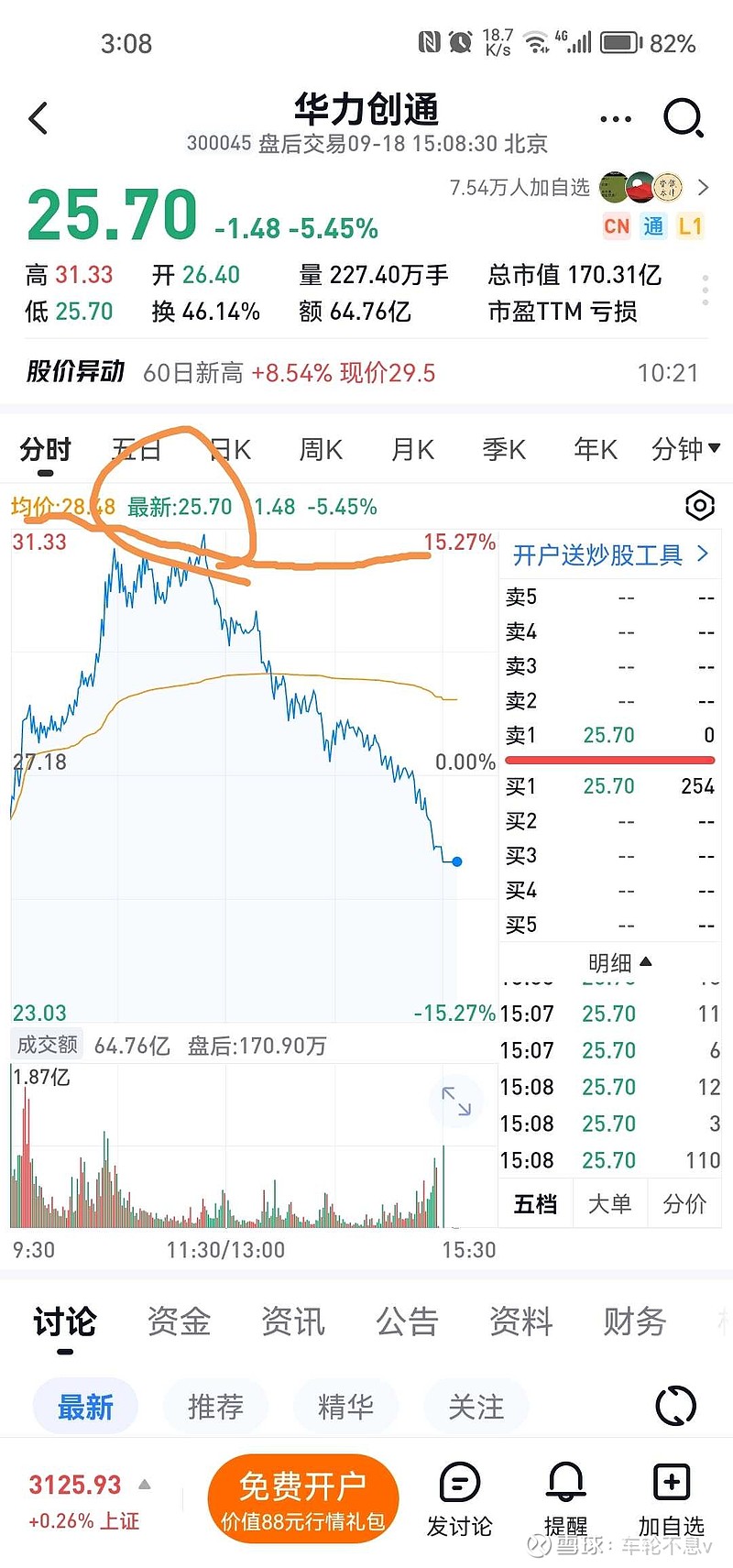The image size is (733, 1568).
Task: Switch order panel to 分价
Action: tap(684, 1203)
